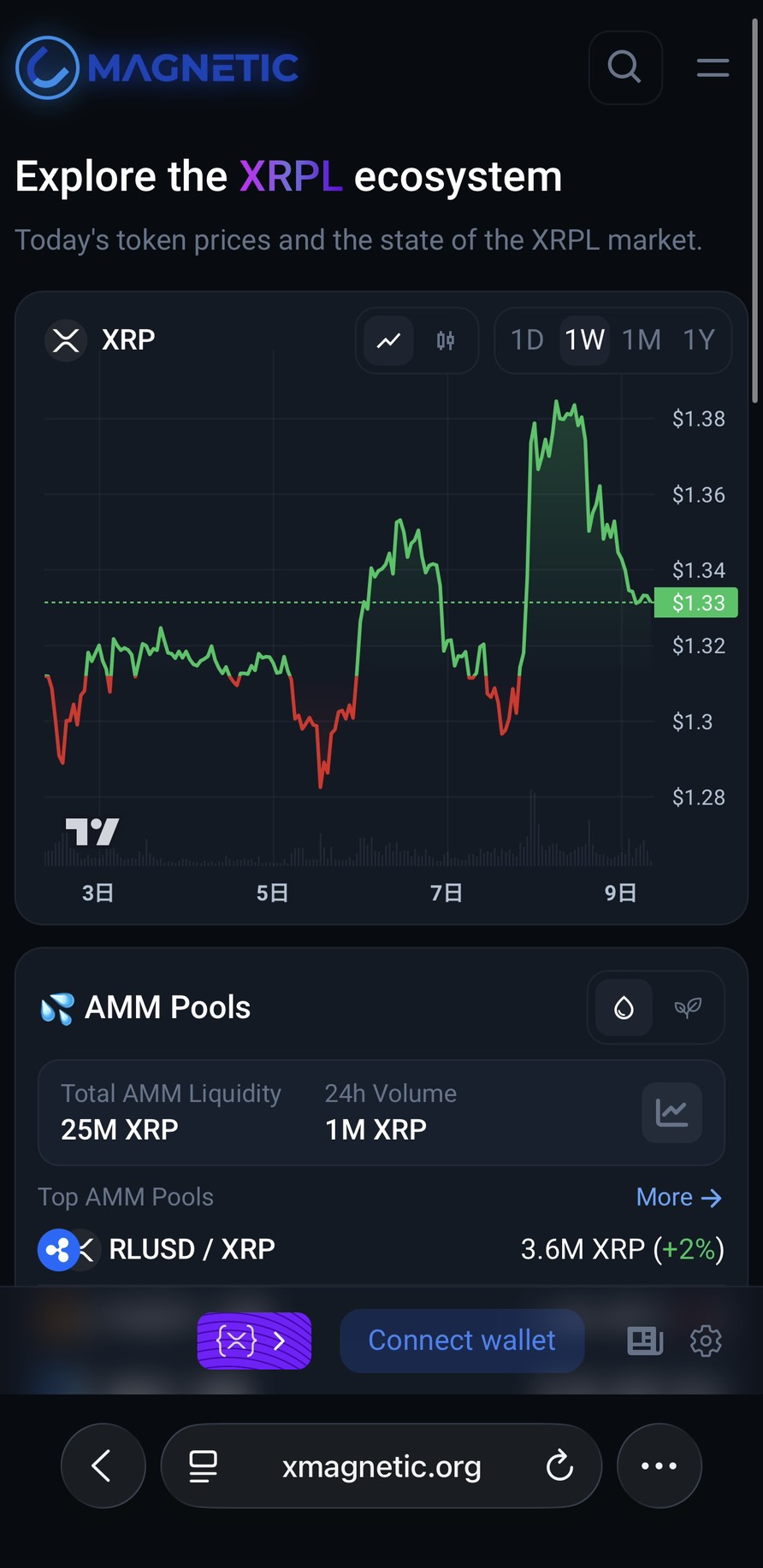The image size is (763, 1568).
Task: Open the AMM liquidity chart button
Action: click(x=672, y=1112)
